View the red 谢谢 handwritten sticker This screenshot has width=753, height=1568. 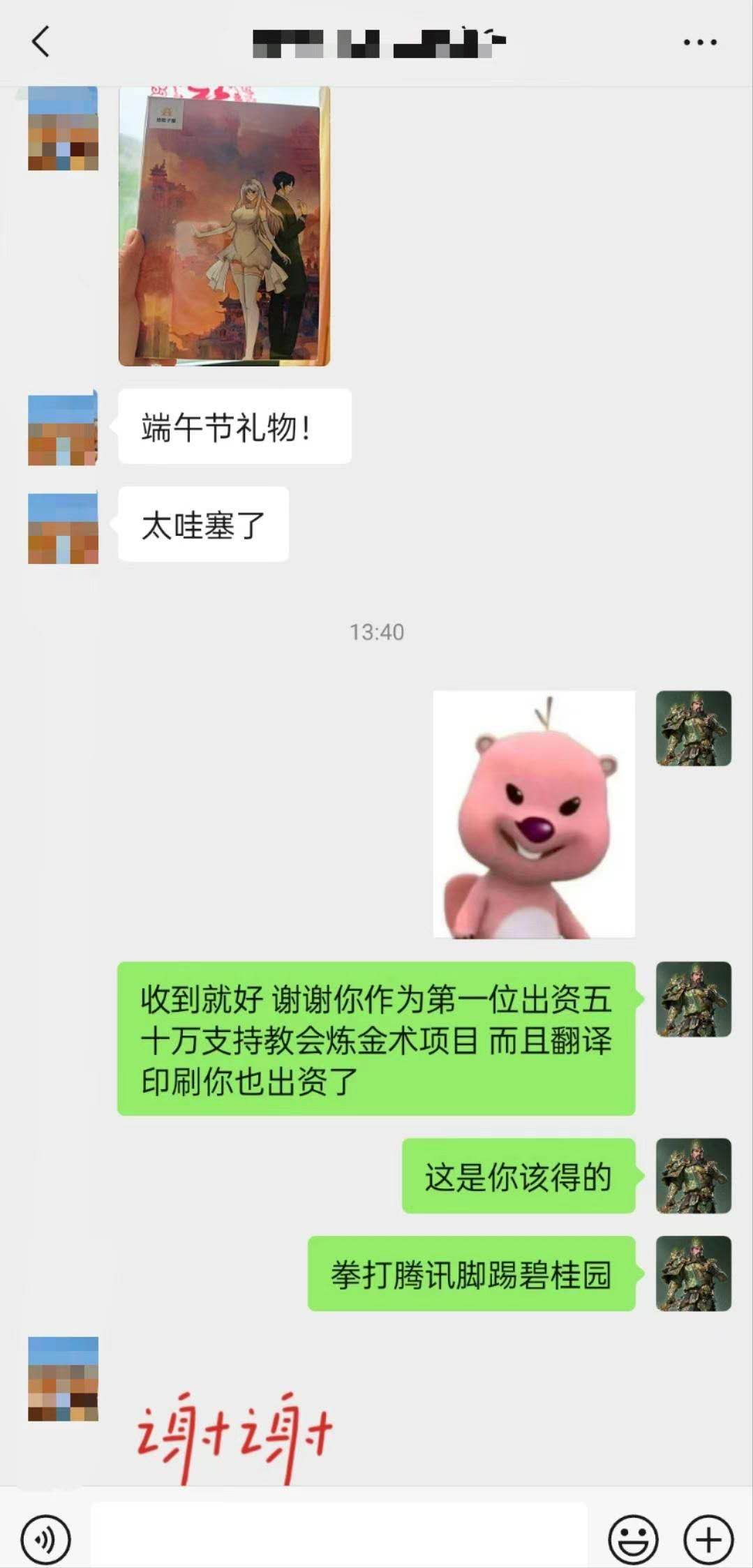[234, 1432]
